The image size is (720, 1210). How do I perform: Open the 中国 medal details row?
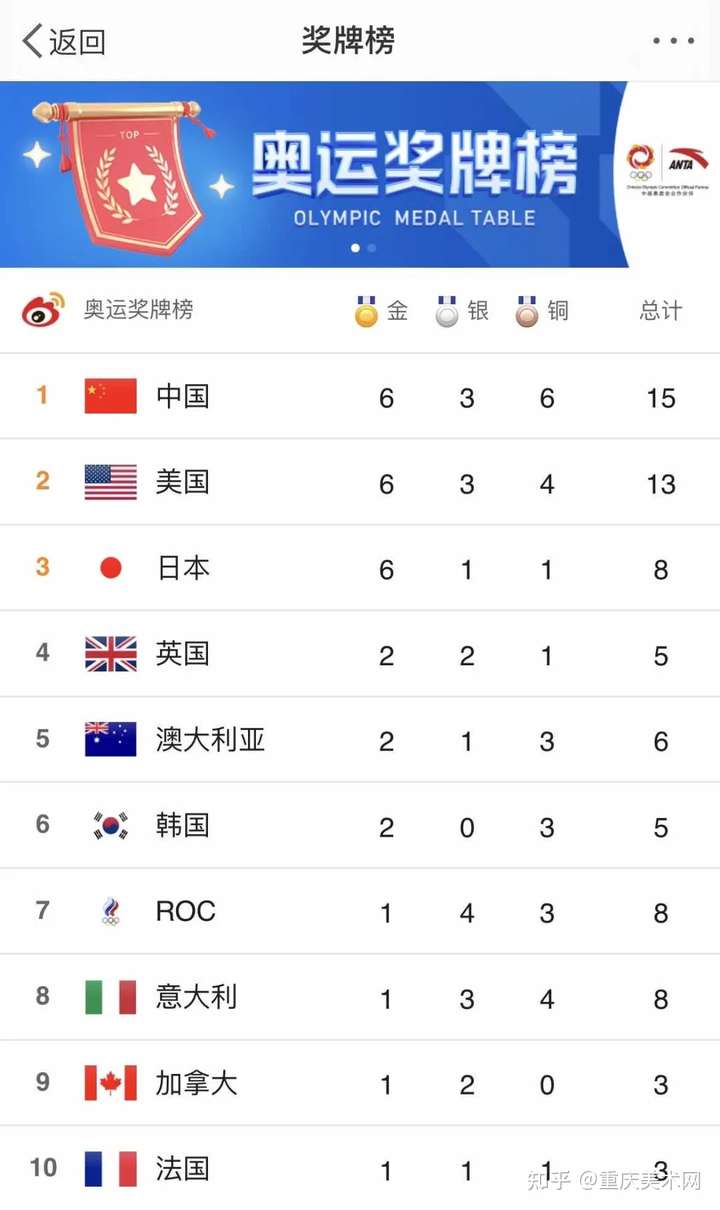tap(360, 396)
